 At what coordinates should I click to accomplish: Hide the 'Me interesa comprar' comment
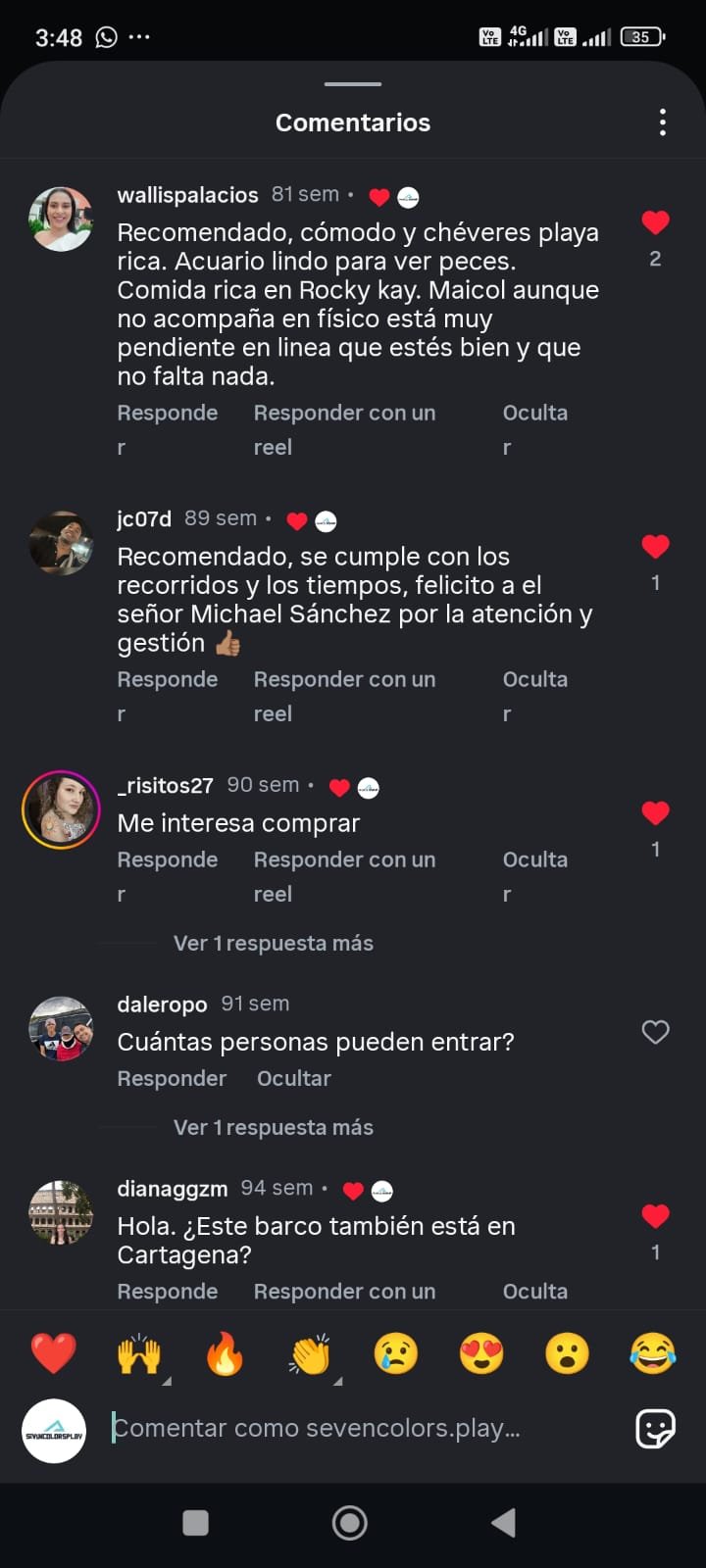point(534,860)
